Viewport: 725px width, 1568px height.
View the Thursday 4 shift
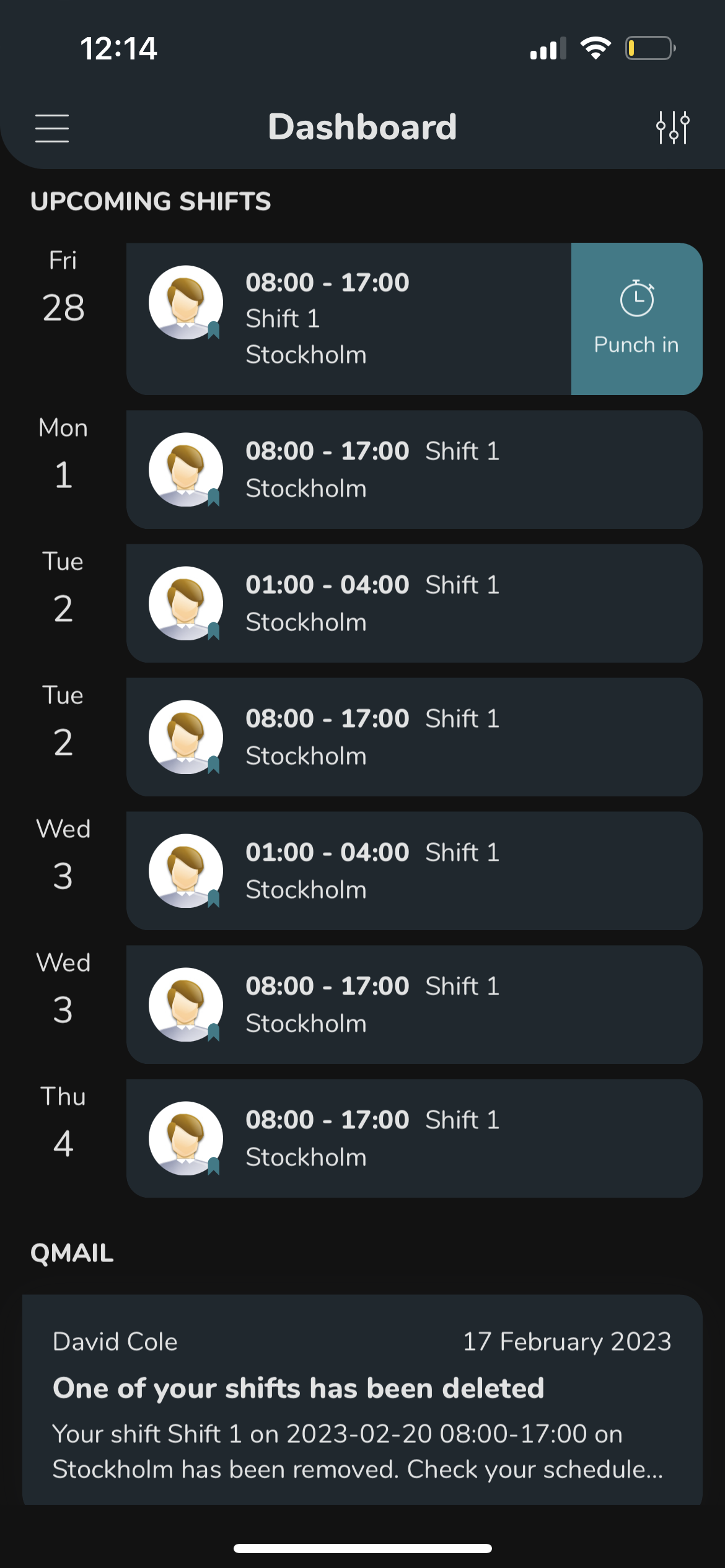point(414,1138)
